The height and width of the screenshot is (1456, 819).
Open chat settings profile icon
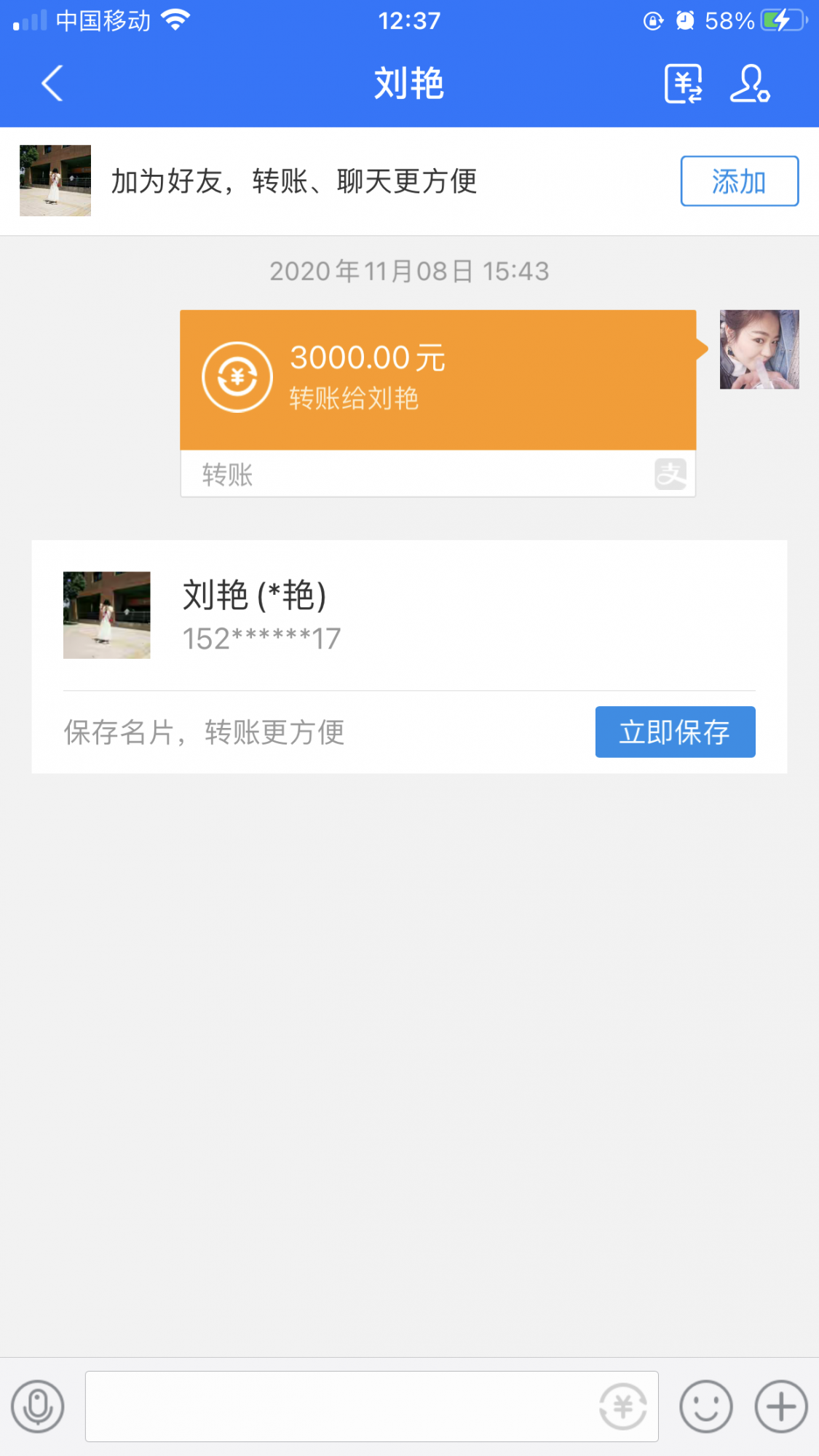[750, 84]
